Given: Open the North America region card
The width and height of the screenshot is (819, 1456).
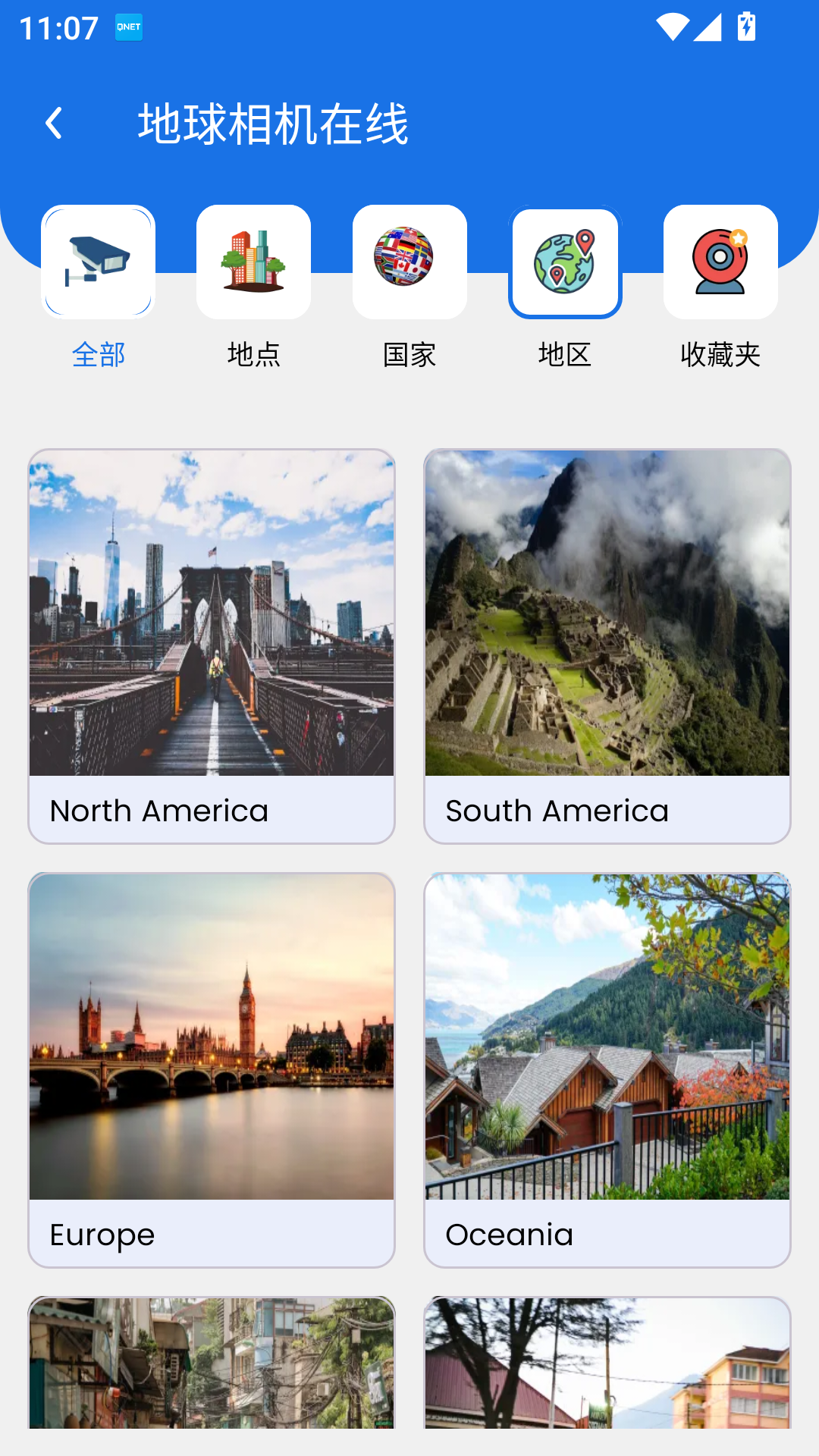Looking at the screenshot, I should tap(212, 645).
